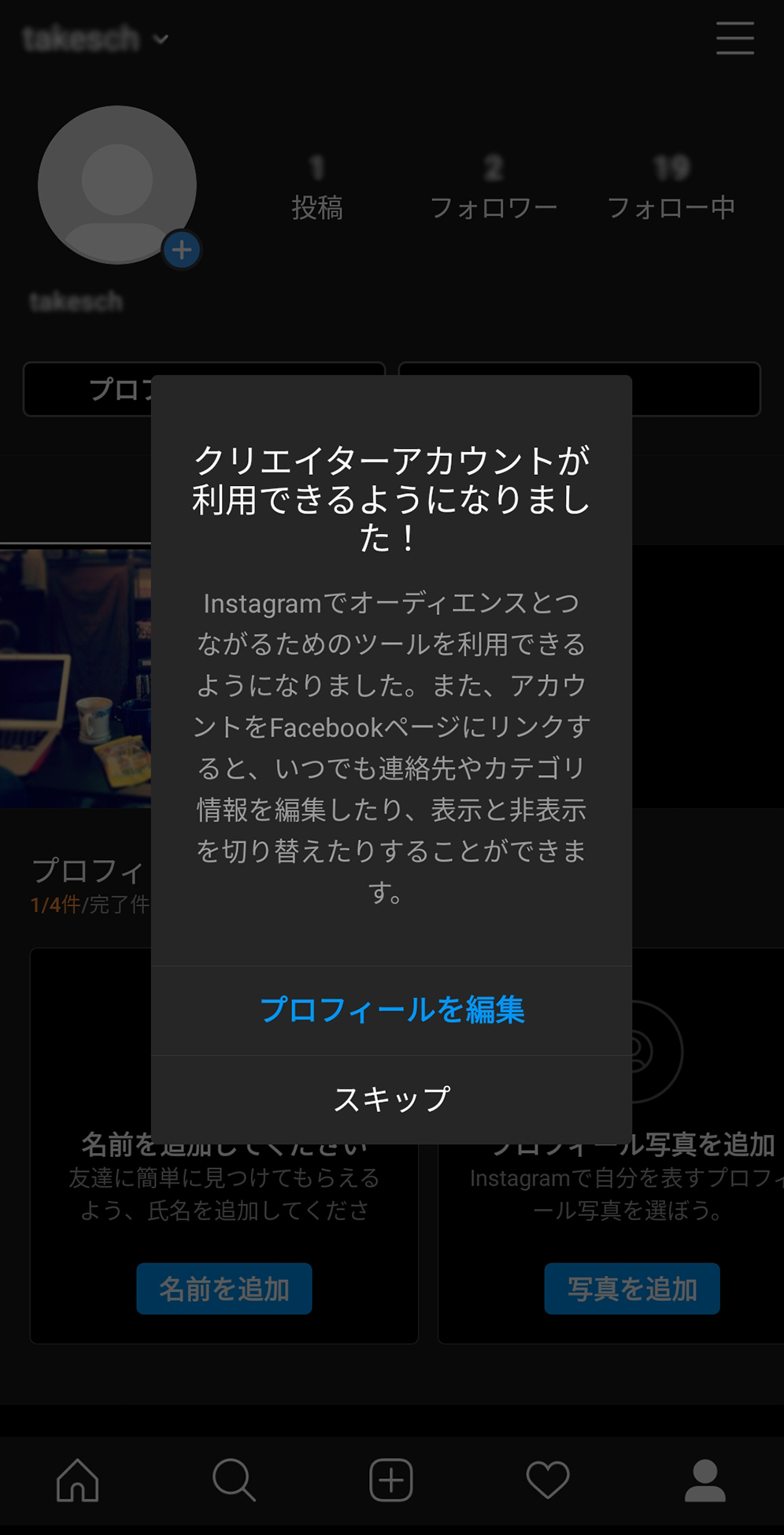Open the search tab
The width and height of the screenshot is (784, 1535).
[x=234, y=1480]
